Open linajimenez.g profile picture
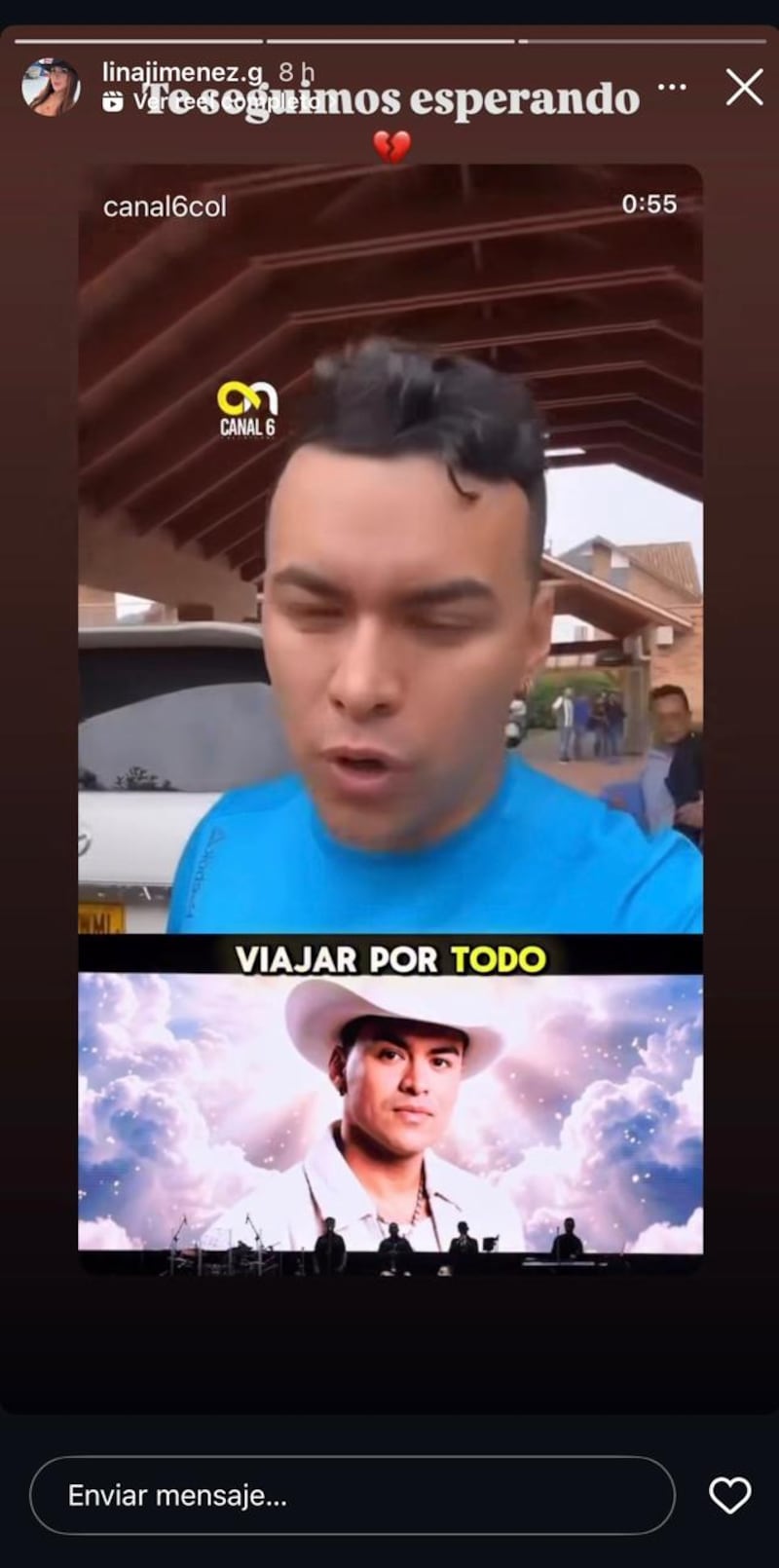 tap(51, 87)
